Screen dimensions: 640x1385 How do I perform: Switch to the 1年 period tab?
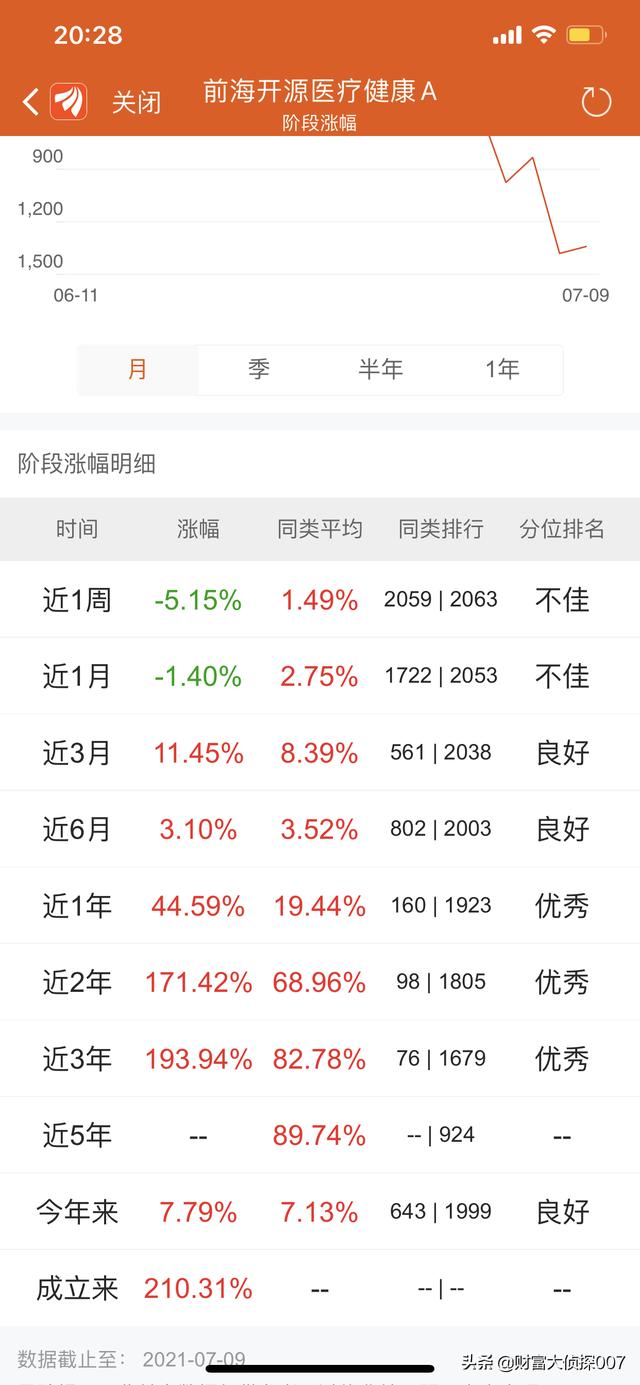[502, 369]
